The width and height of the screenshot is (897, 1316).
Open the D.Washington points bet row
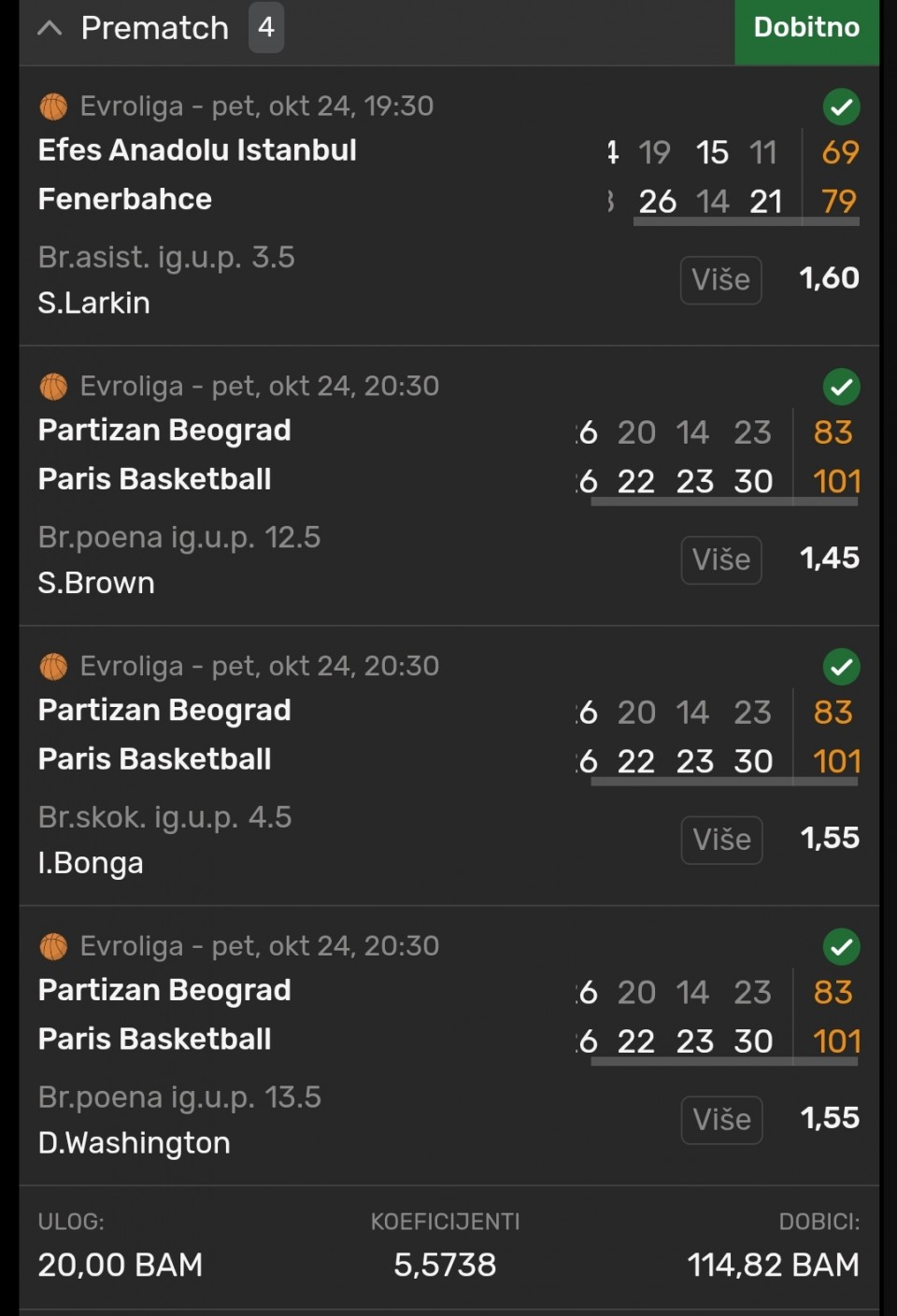pyautogui.click(x=179, y=1120)
